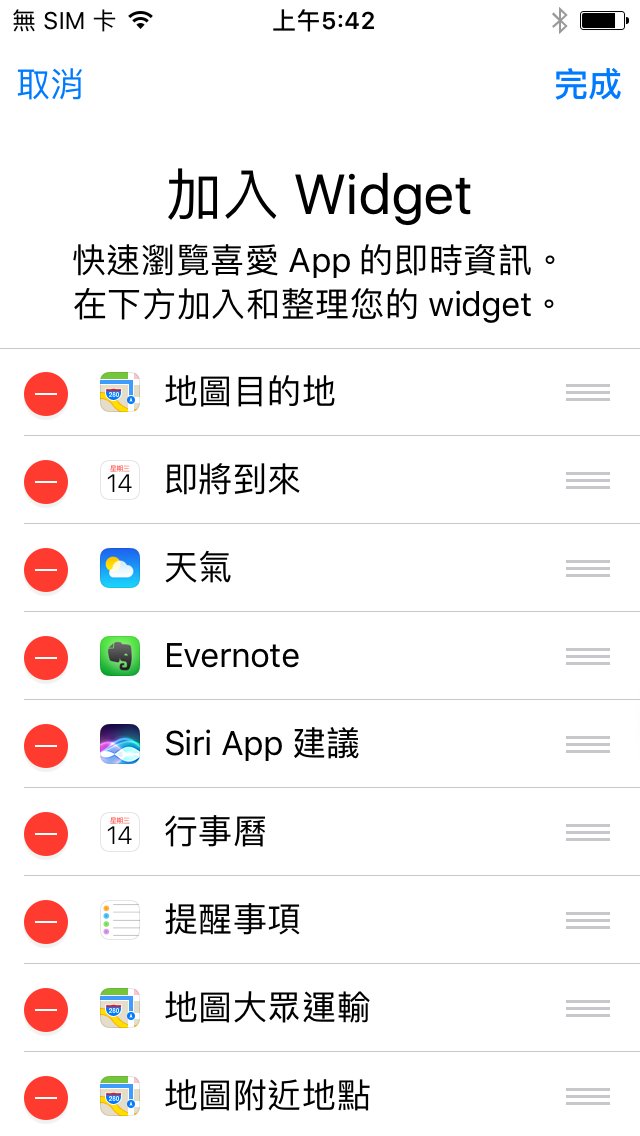Tap 取消 to cancel widget editing

click(50, 85)
